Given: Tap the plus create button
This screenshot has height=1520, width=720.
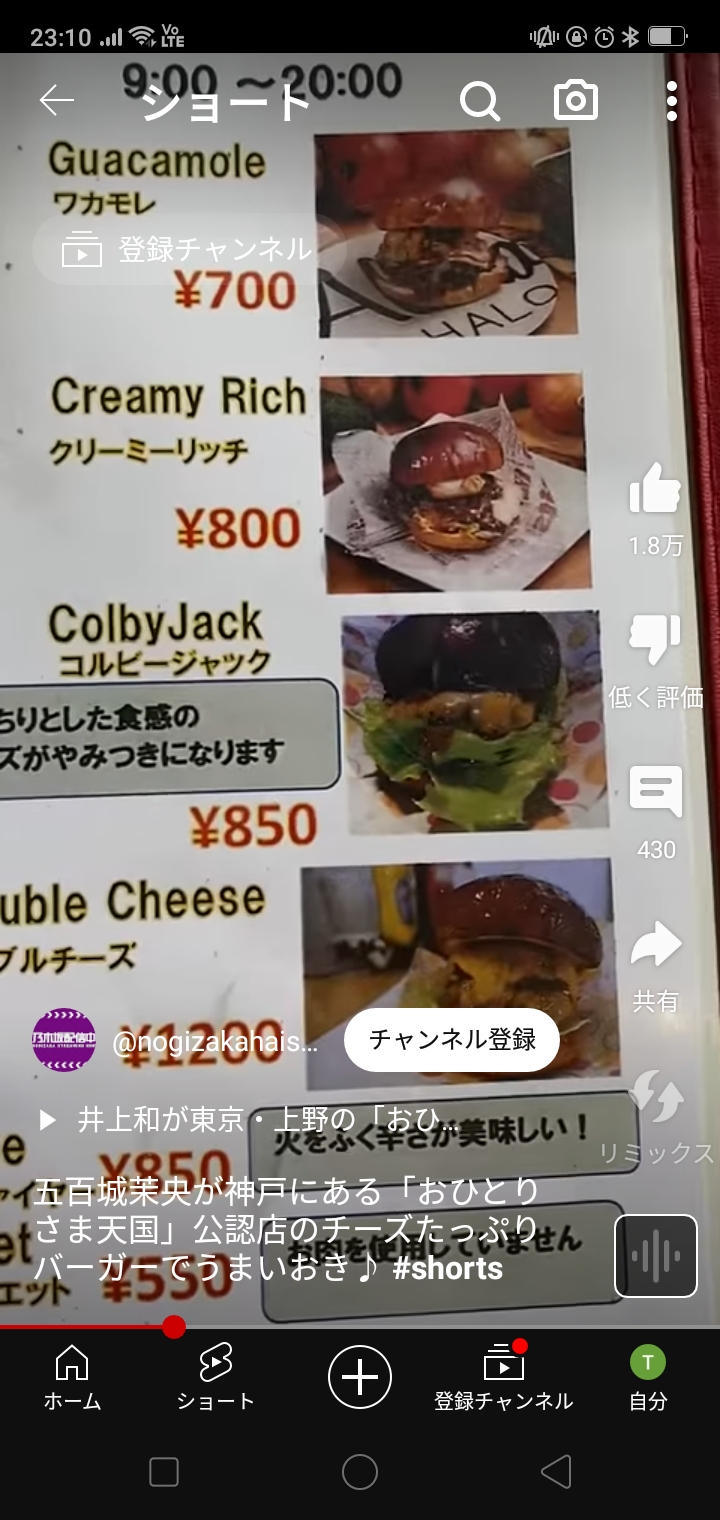Looking at the screenshot, I should [360, 1377].
